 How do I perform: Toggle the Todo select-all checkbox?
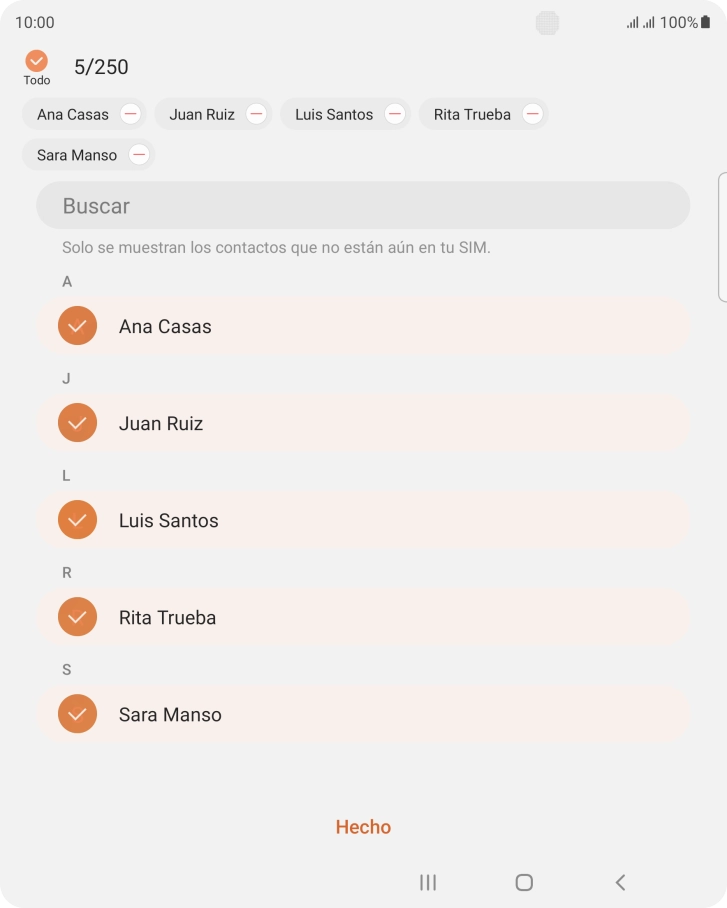click(x=37, y=62)
